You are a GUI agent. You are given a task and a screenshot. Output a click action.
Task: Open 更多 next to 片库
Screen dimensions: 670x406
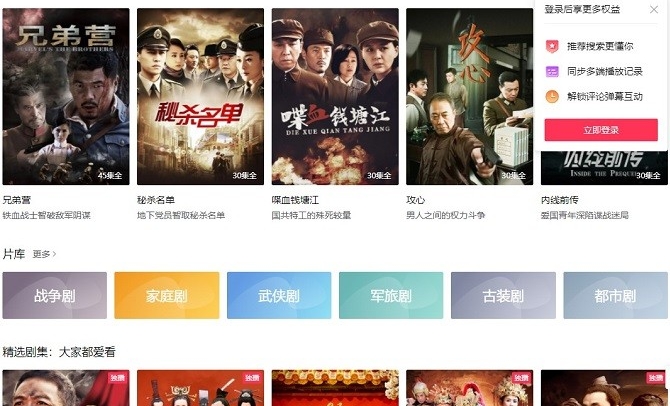[x=44, y=254]
